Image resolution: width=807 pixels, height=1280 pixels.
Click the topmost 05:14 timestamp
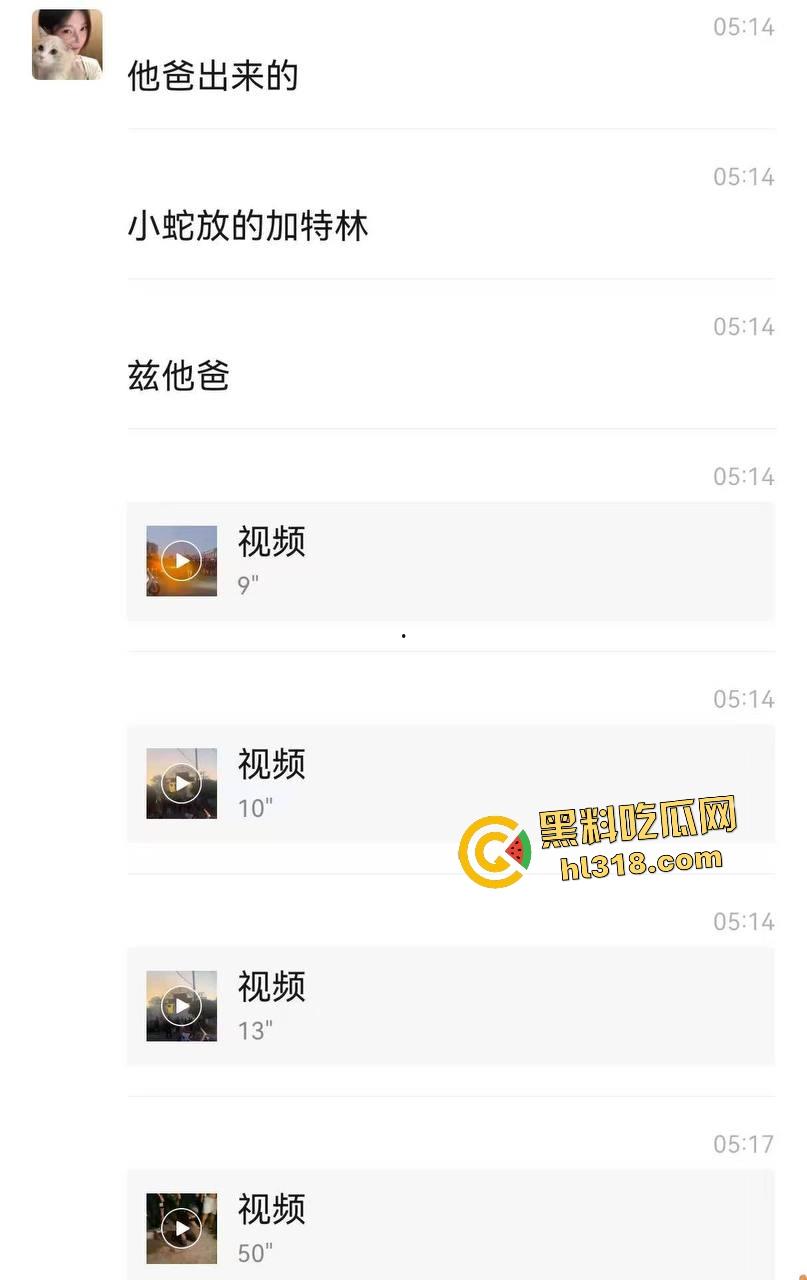click(x=743, y=27)
